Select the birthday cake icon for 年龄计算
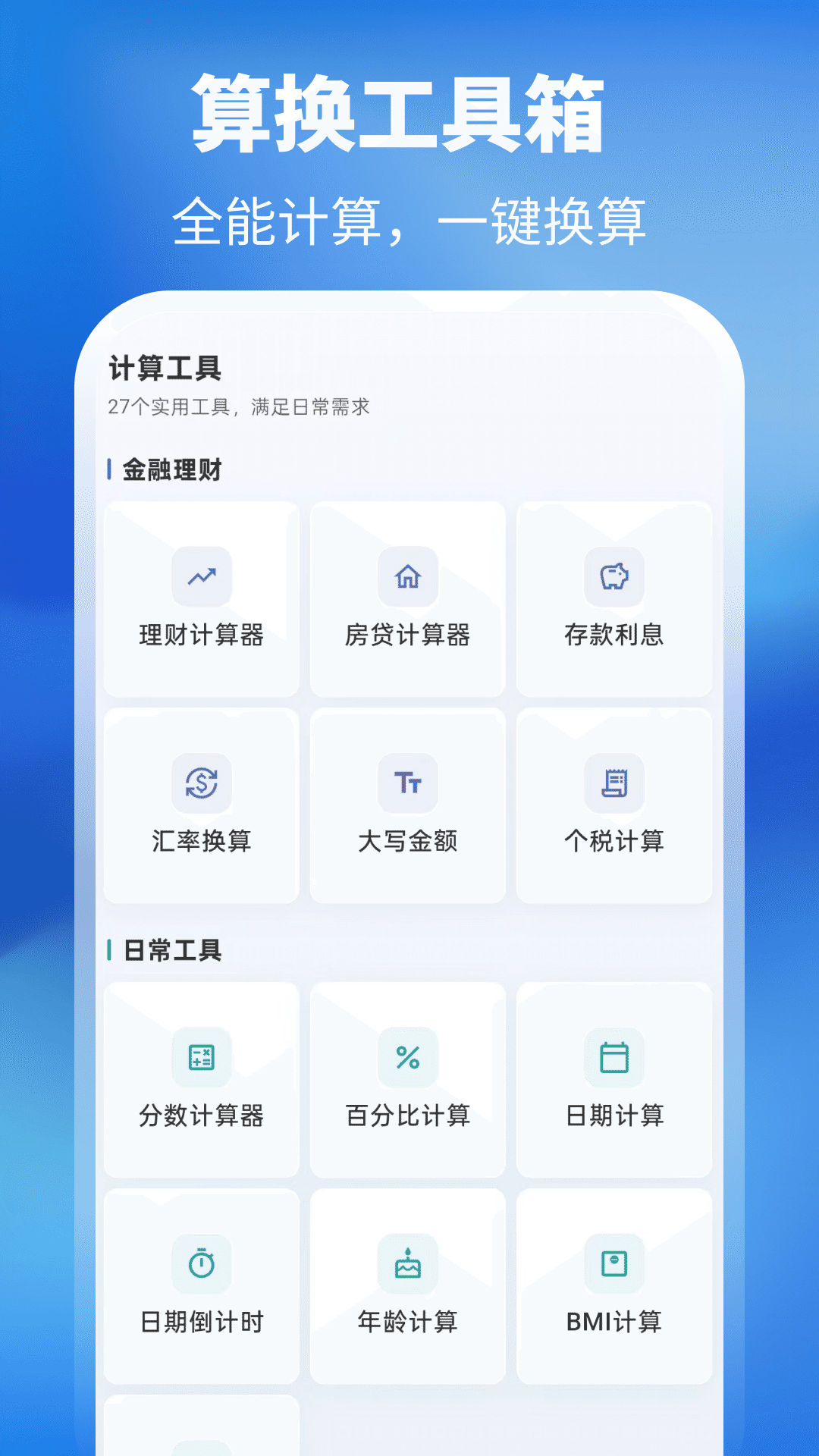This screenshot has height=1456, width=819. [408, 1264]
